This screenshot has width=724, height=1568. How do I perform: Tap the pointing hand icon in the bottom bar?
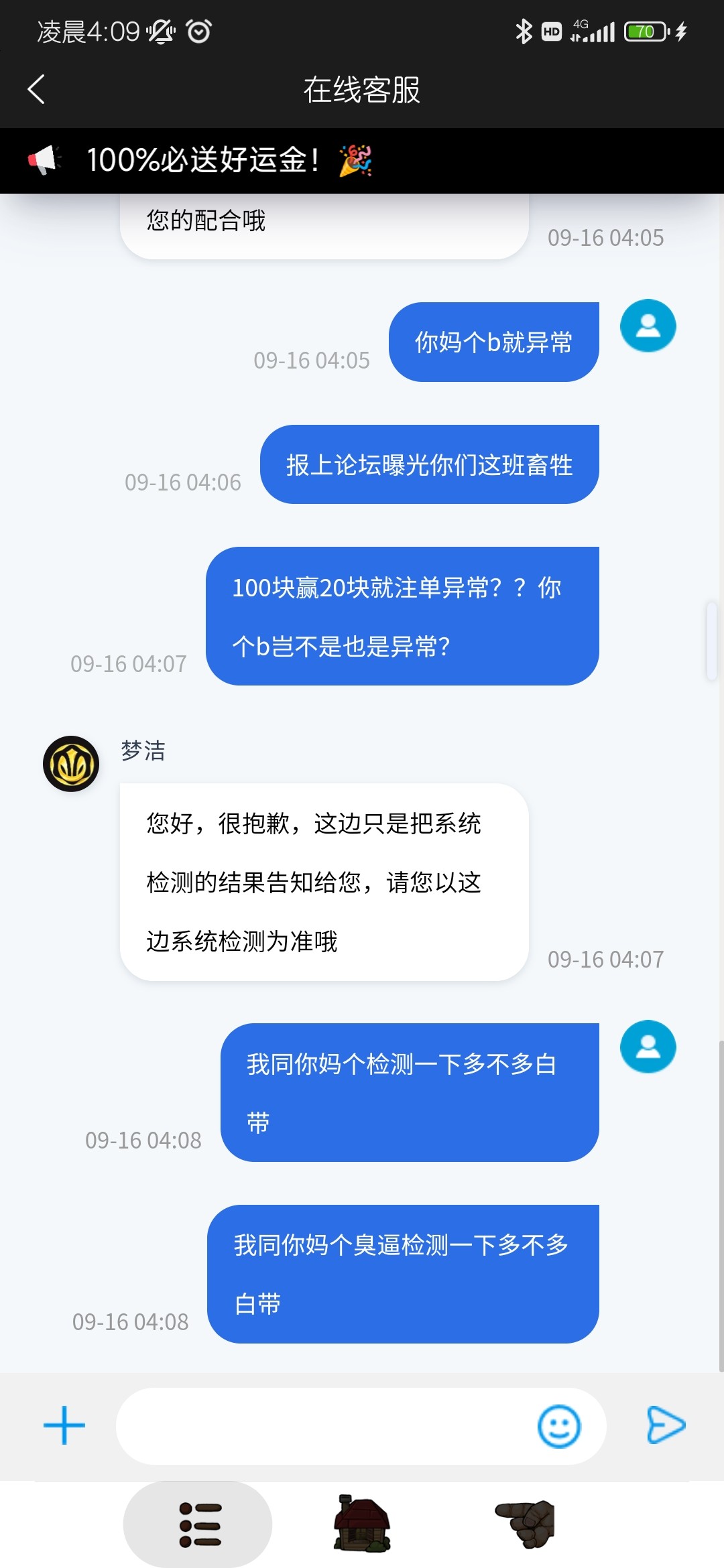526,1524
